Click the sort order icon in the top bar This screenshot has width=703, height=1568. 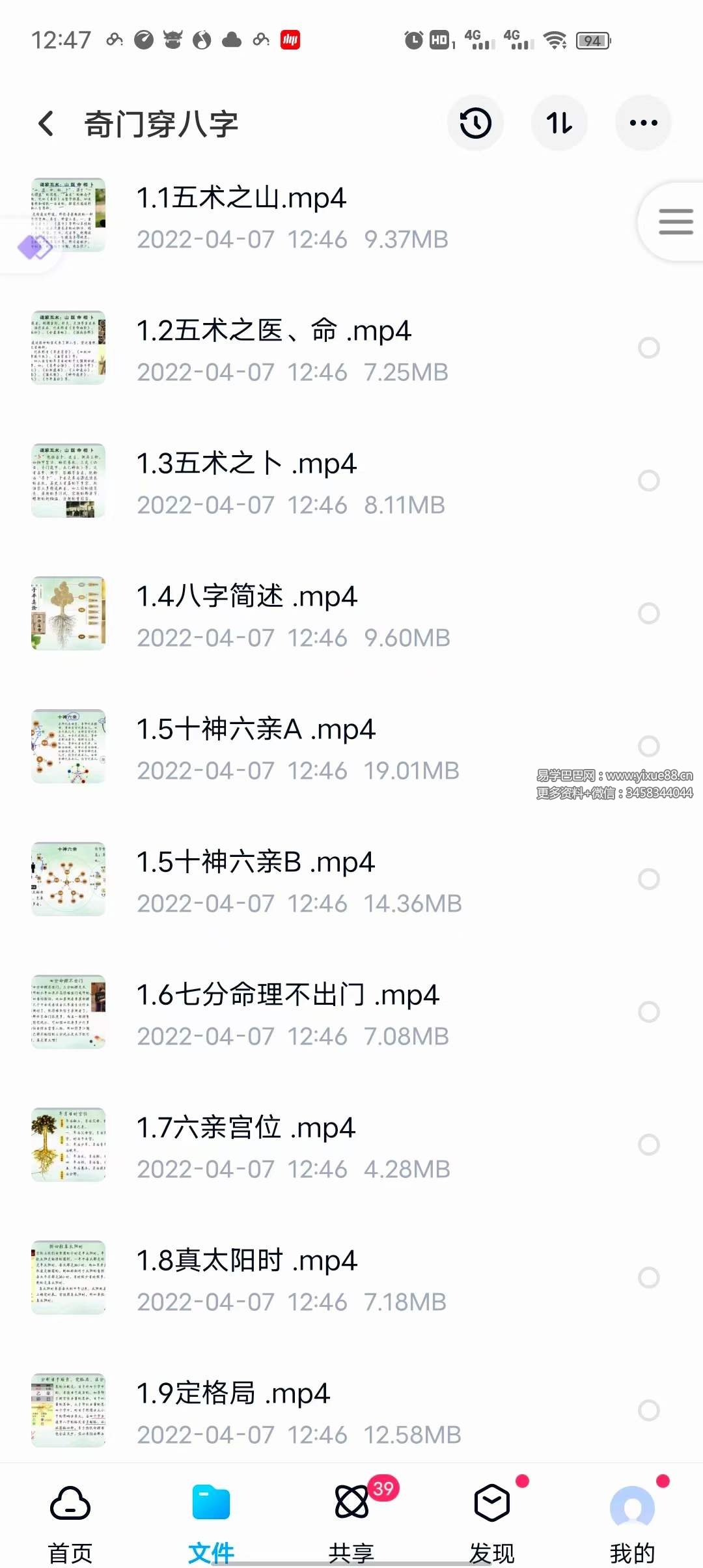[x=560, y=123]
